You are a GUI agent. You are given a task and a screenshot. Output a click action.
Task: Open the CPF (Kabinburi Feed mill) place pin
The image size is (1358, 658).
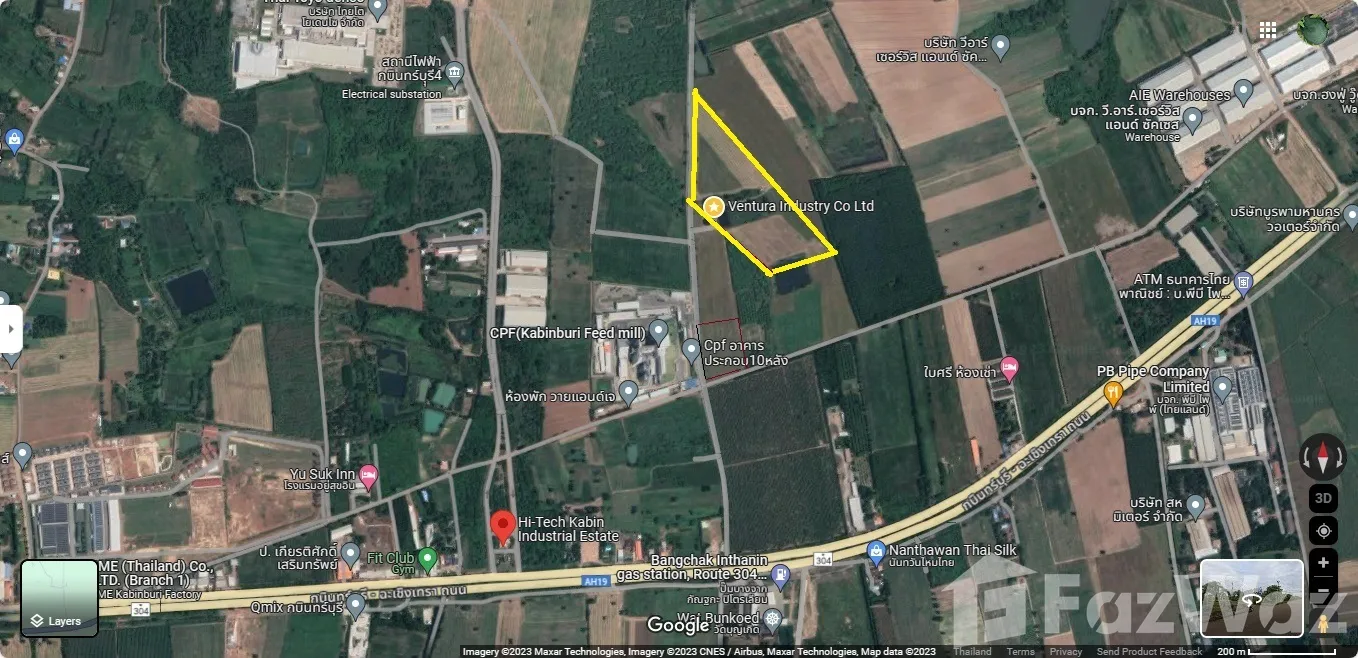(x=658, y=330)
